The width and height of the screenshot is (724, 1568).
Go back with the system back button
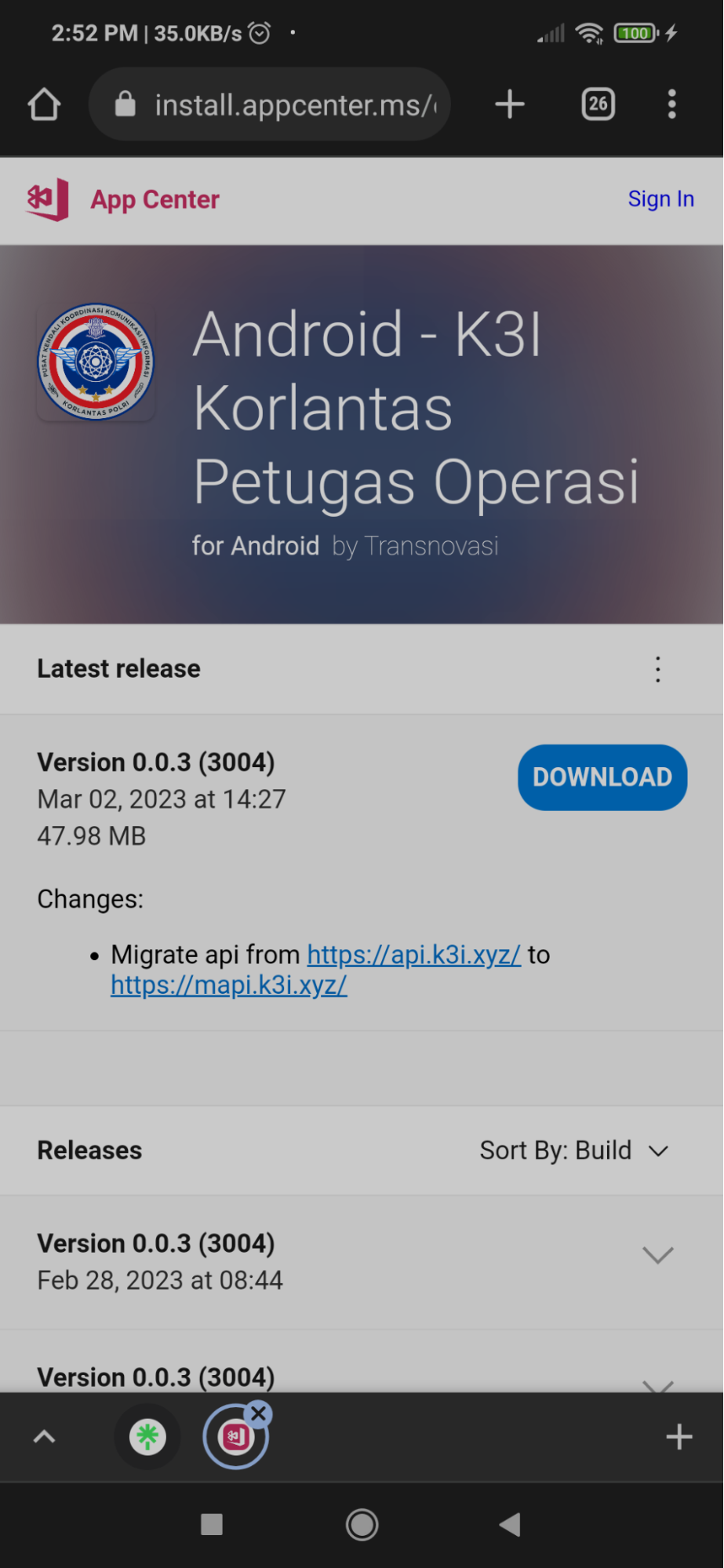pos(510,1525)
